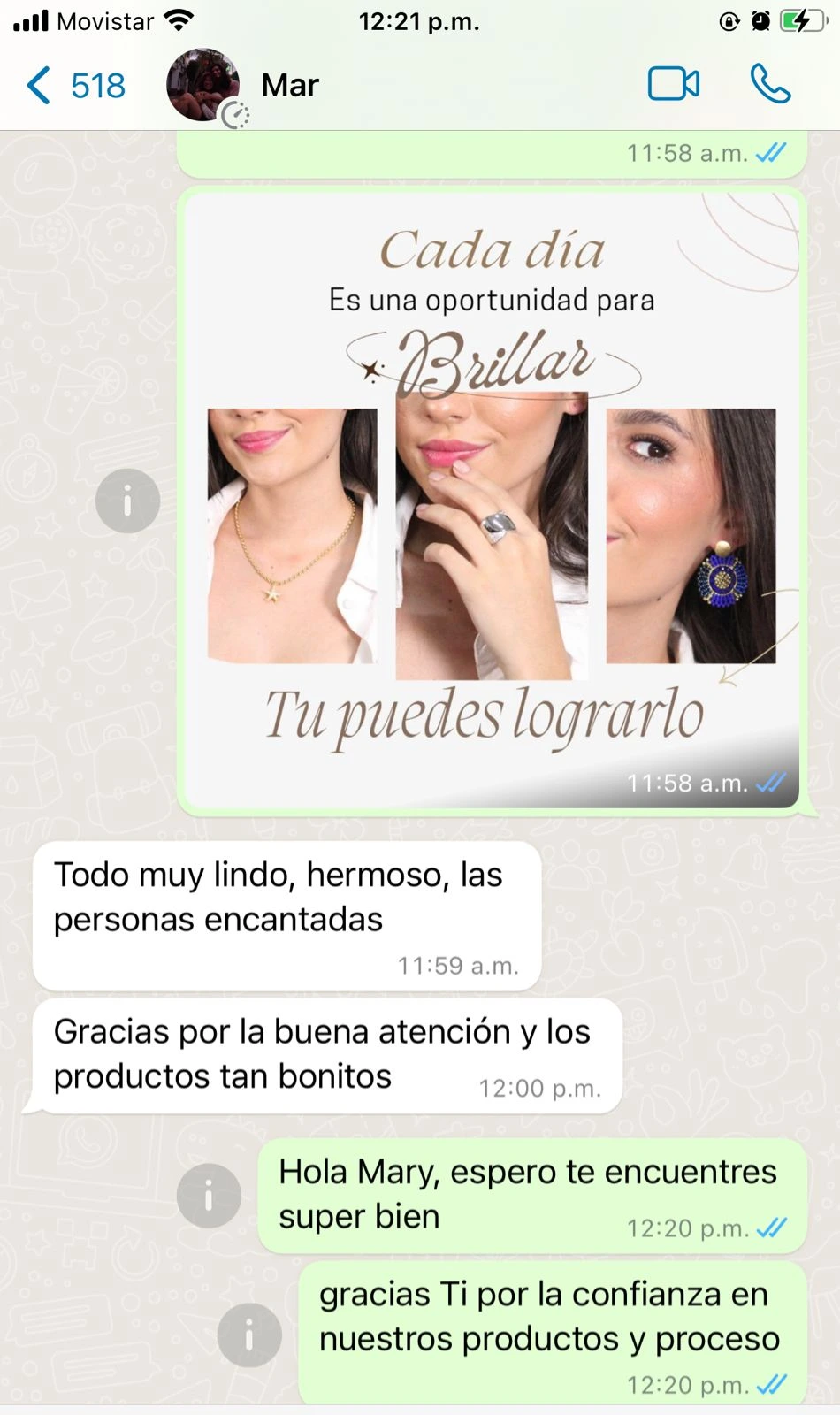Tap the 12:21 p.m. clock in the status bar
The height and width of the screenshot is (1415, 840).
(419, 21)
